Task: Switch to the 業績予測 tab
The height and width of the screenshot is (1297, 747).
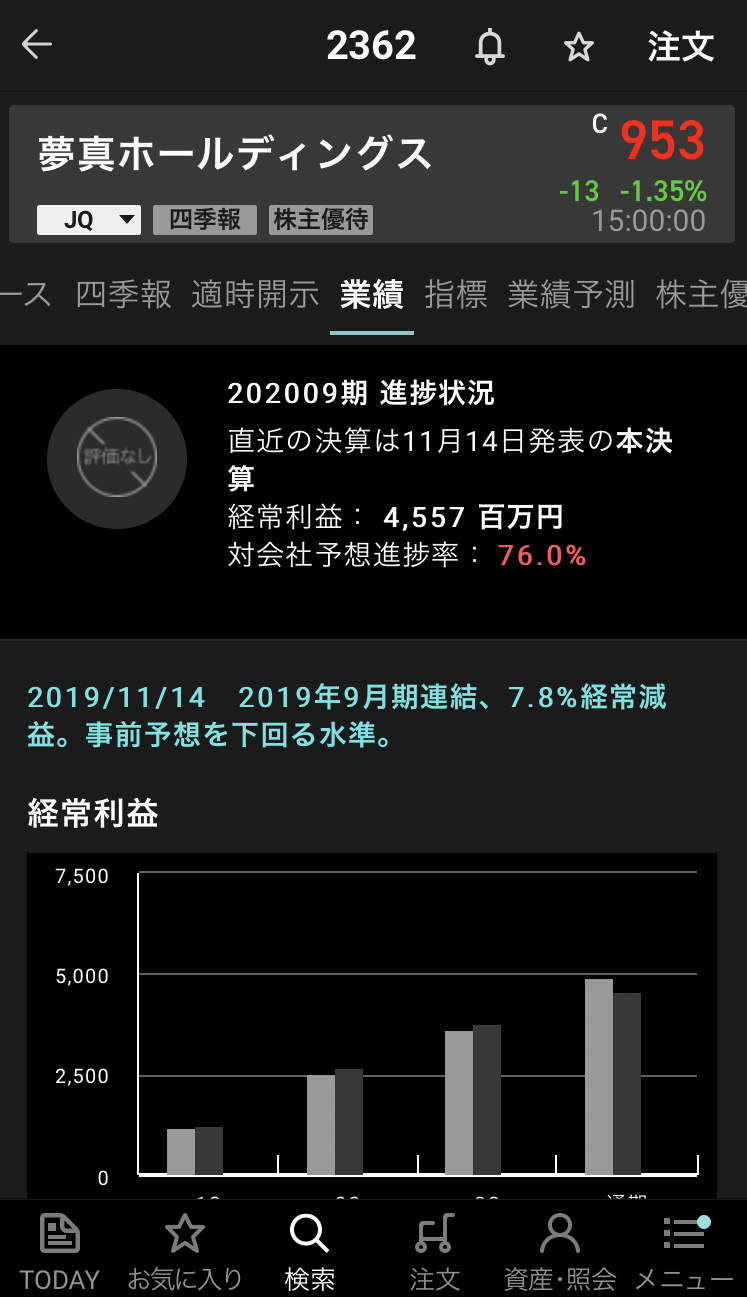Action: [571, 295]
